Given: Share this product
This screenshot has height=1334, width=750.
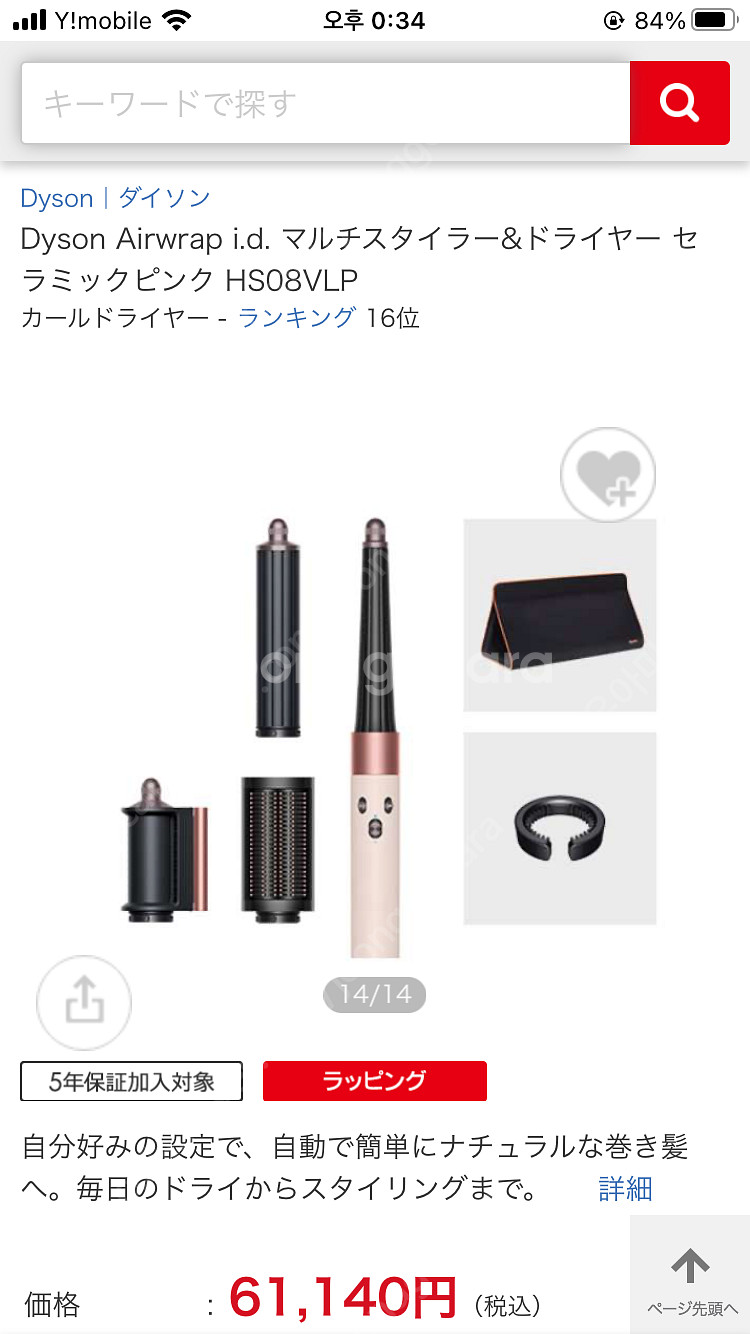Looking at the screenshot, I should coord(84,1002).
